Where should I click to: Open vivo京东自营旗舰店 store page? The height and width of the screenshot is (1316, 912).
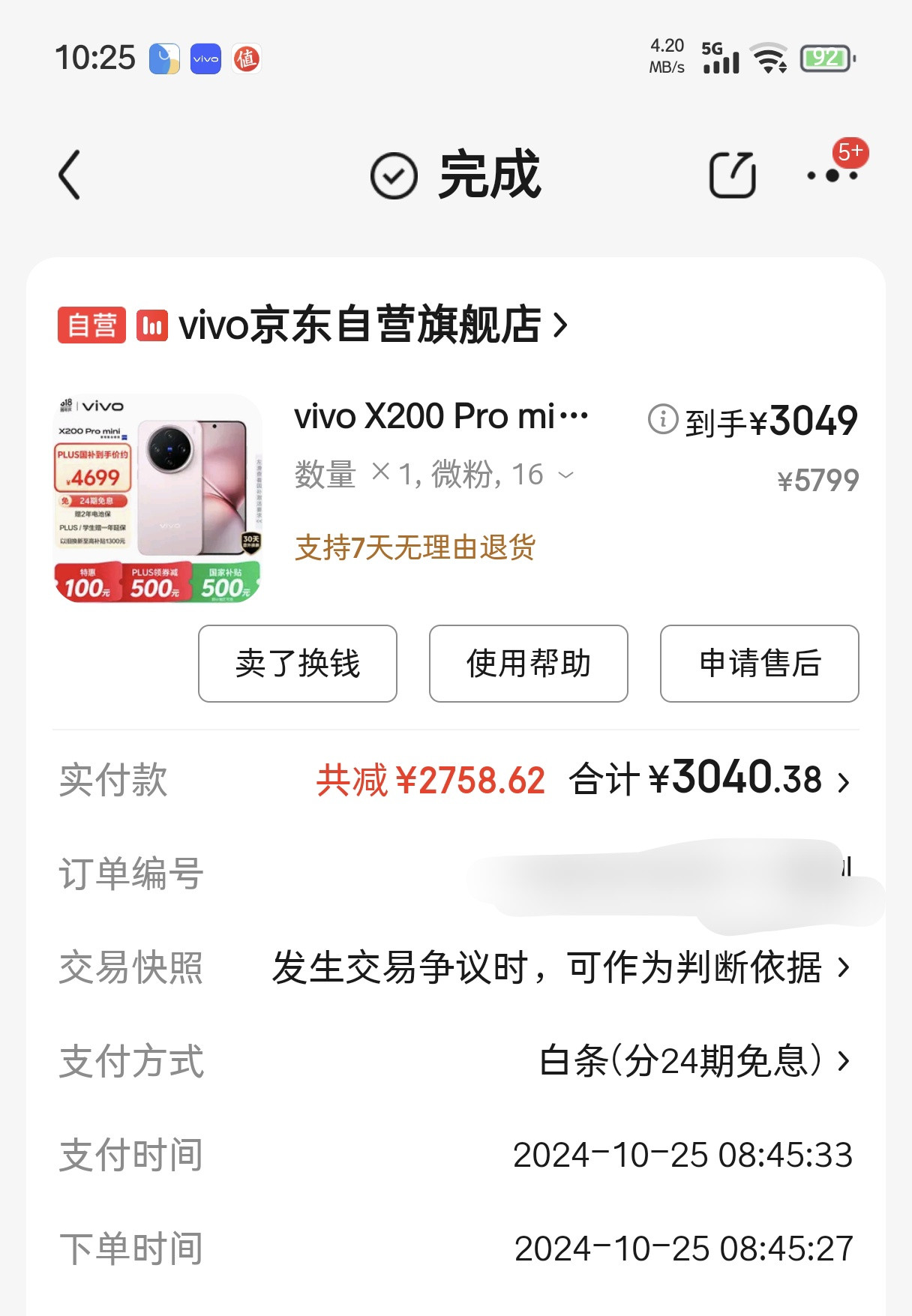coord(360,325)
